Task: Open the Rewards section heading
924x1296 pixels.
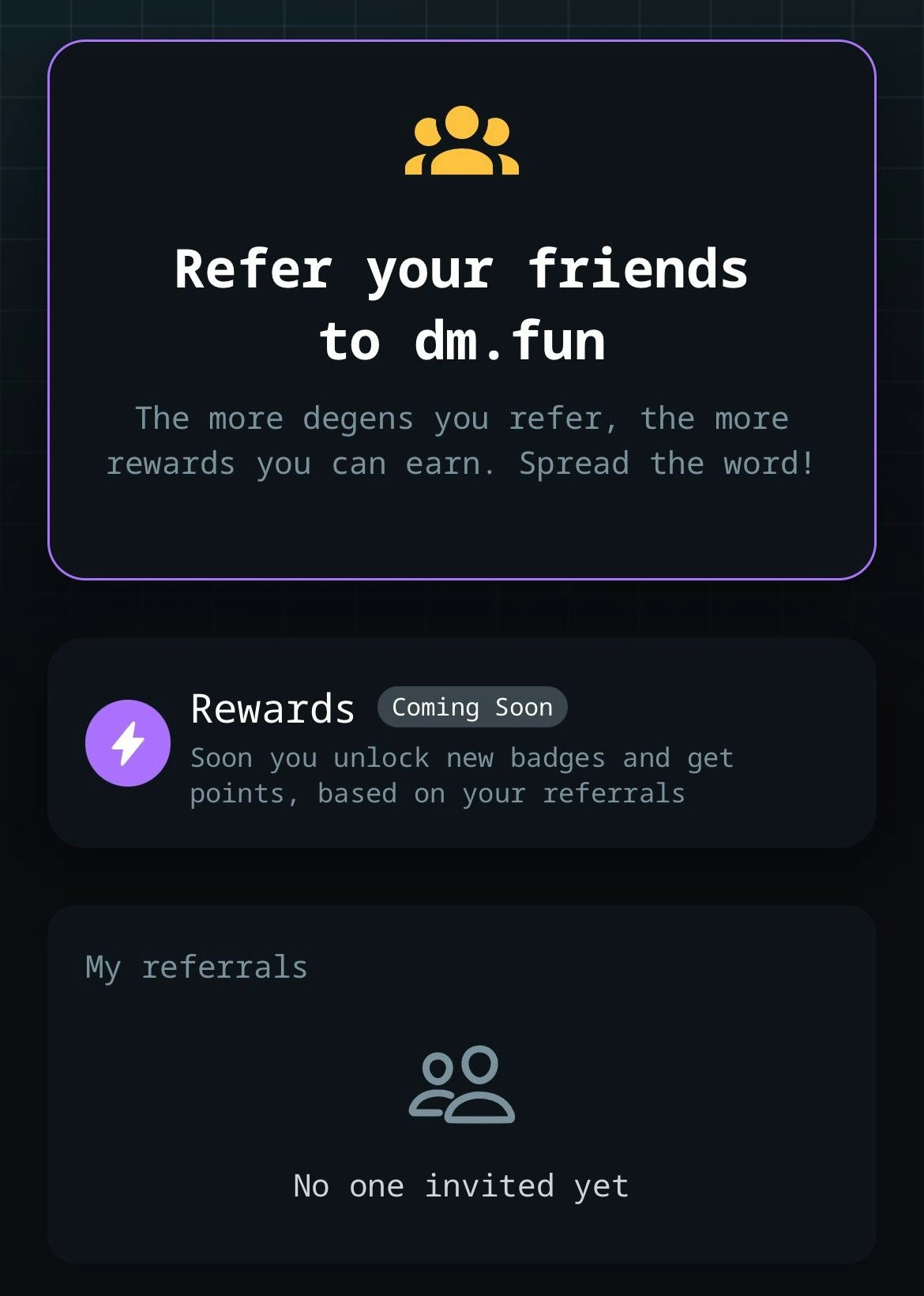Action: (x=274, y=708)
